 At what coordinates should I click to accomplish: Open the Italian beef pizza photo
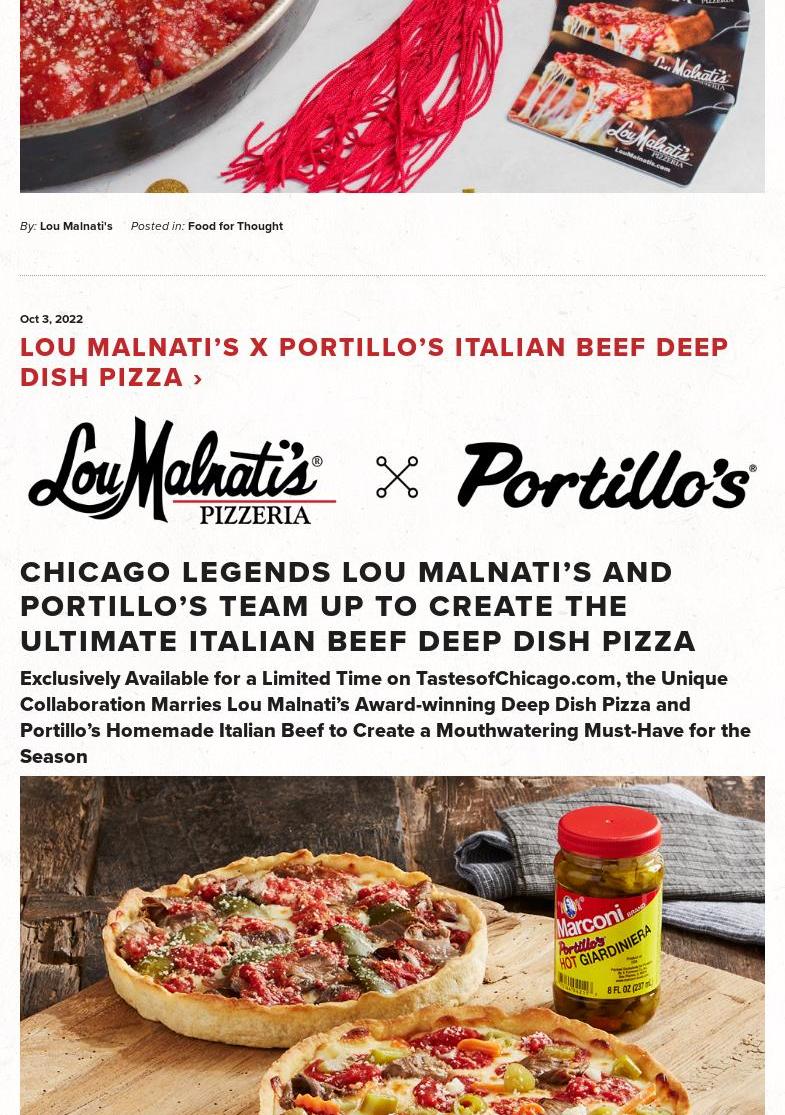[392, 945]
